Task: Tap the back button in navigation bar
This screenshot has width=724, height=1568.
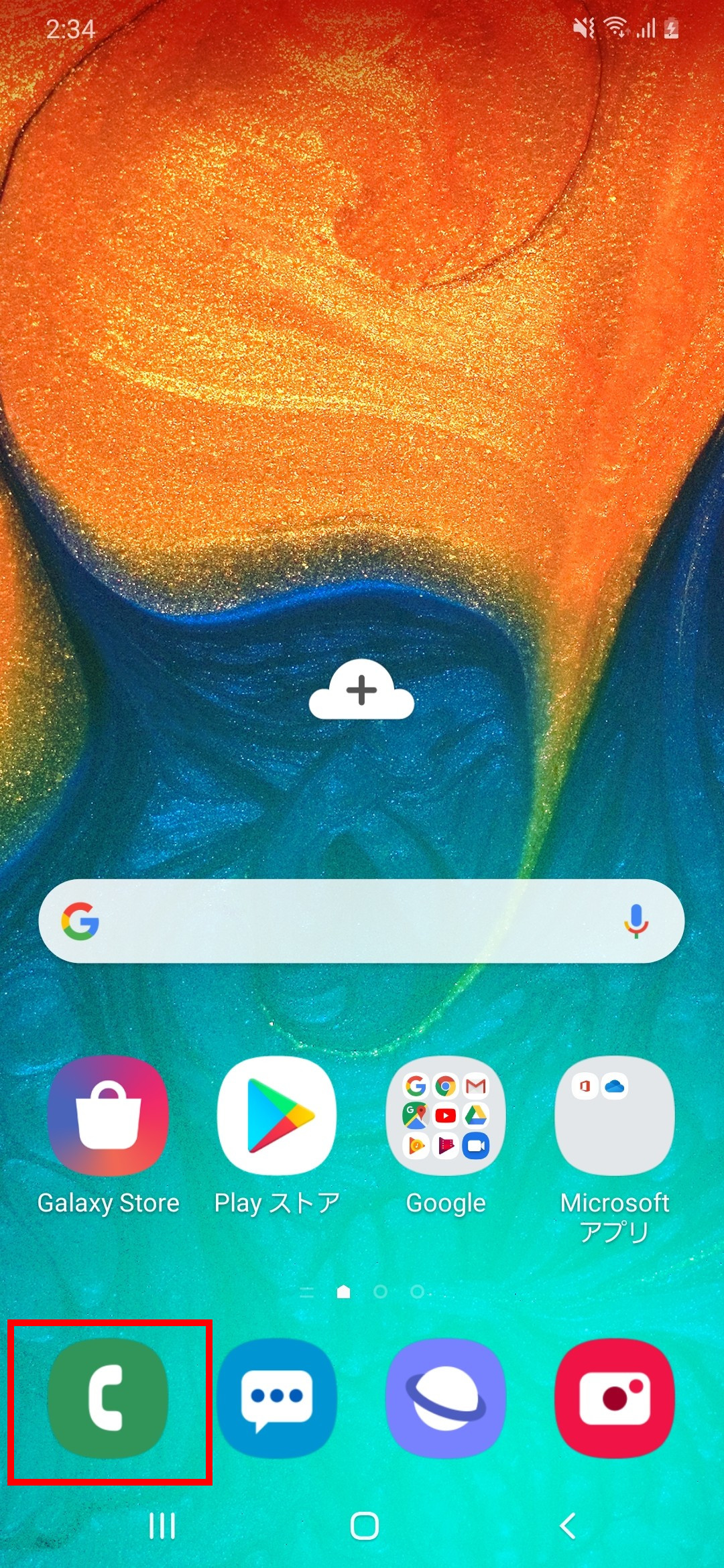Action: [567, 1526]
